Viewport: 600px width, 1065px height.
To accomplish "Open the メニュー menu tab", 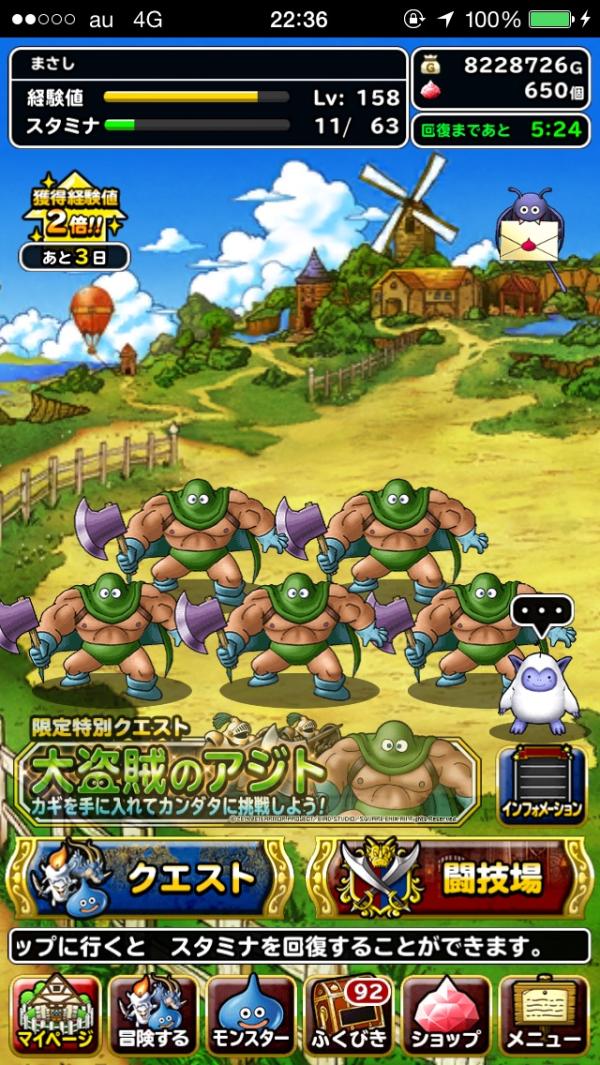I will click(544, 1014).
